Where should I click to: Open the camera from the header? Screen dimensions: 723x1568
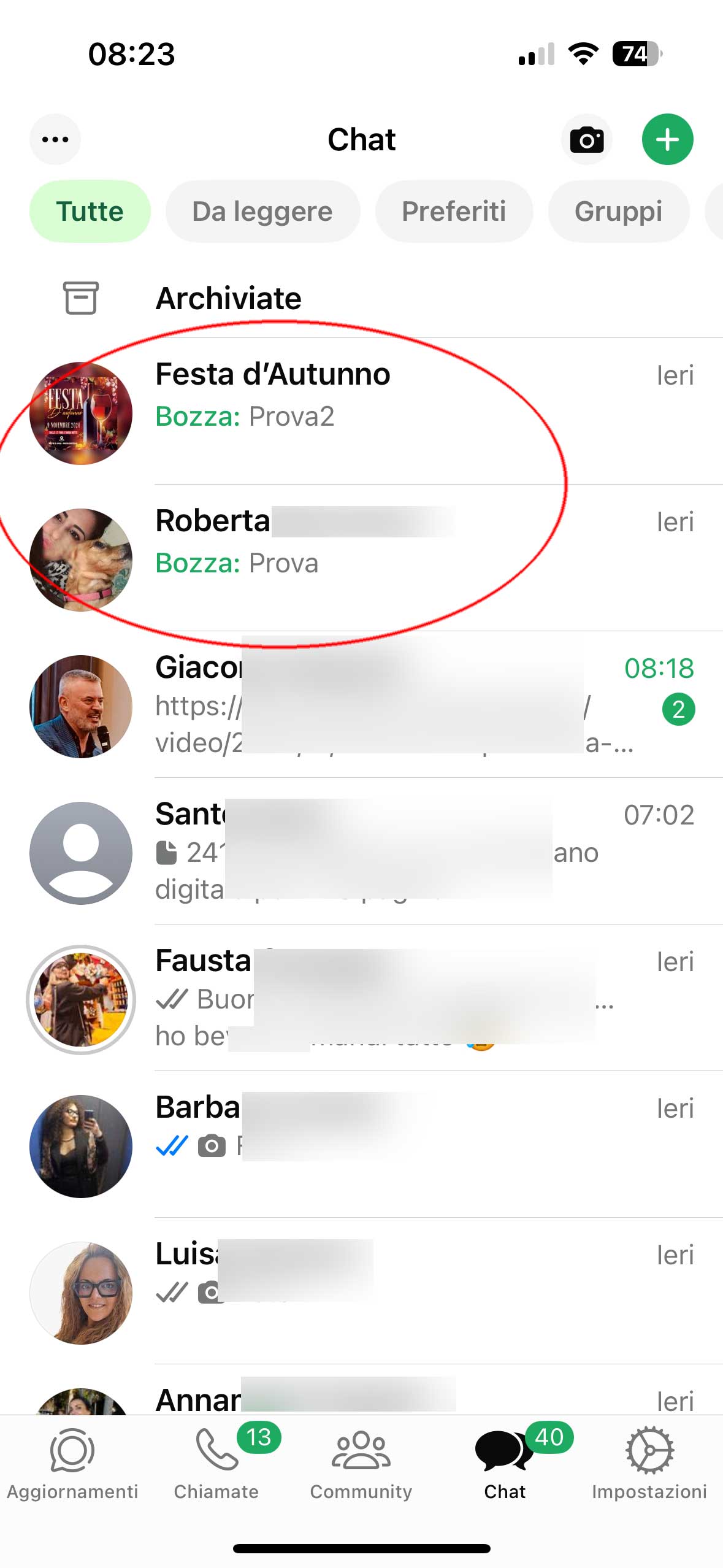(586, 140)
